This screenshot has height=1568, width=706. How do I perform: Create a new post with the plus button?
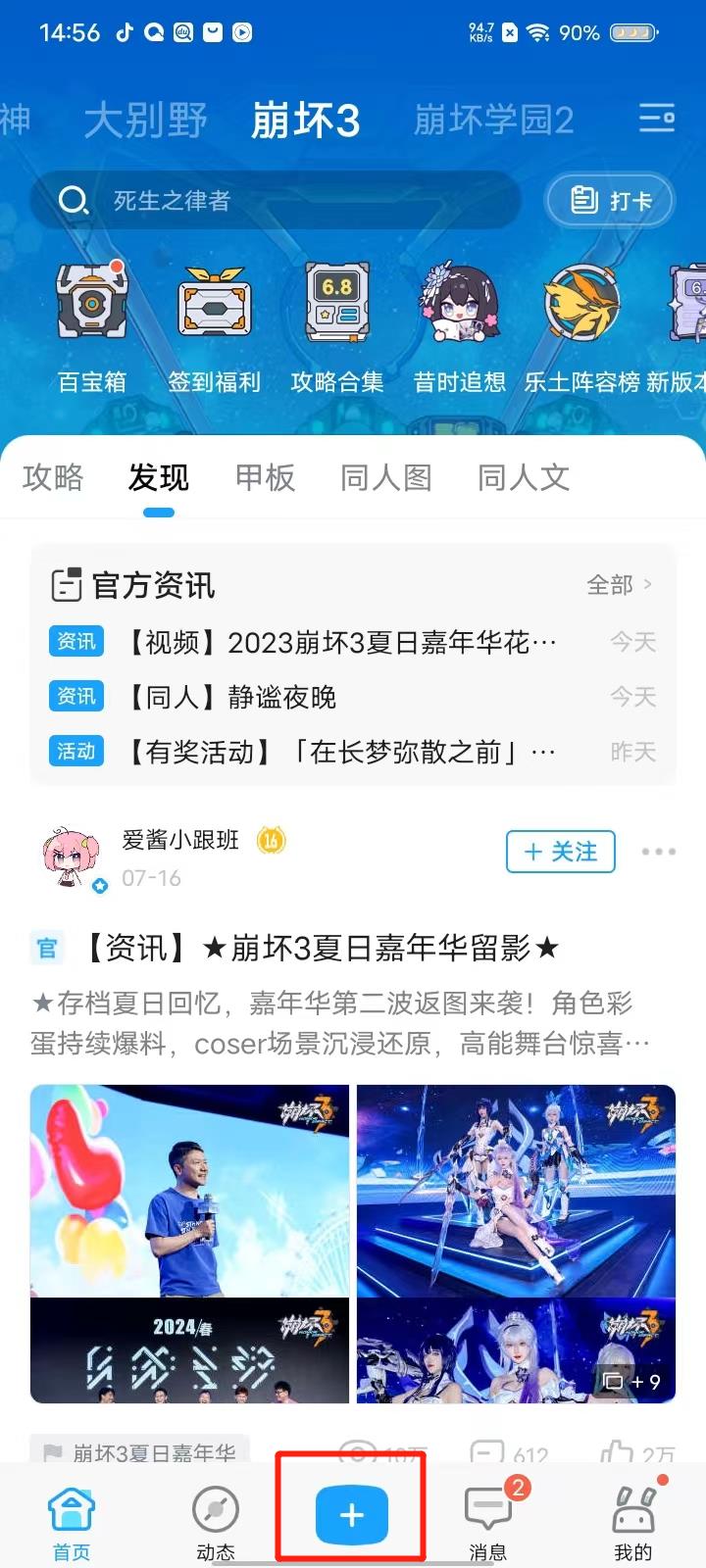[x=351, y=1515]
